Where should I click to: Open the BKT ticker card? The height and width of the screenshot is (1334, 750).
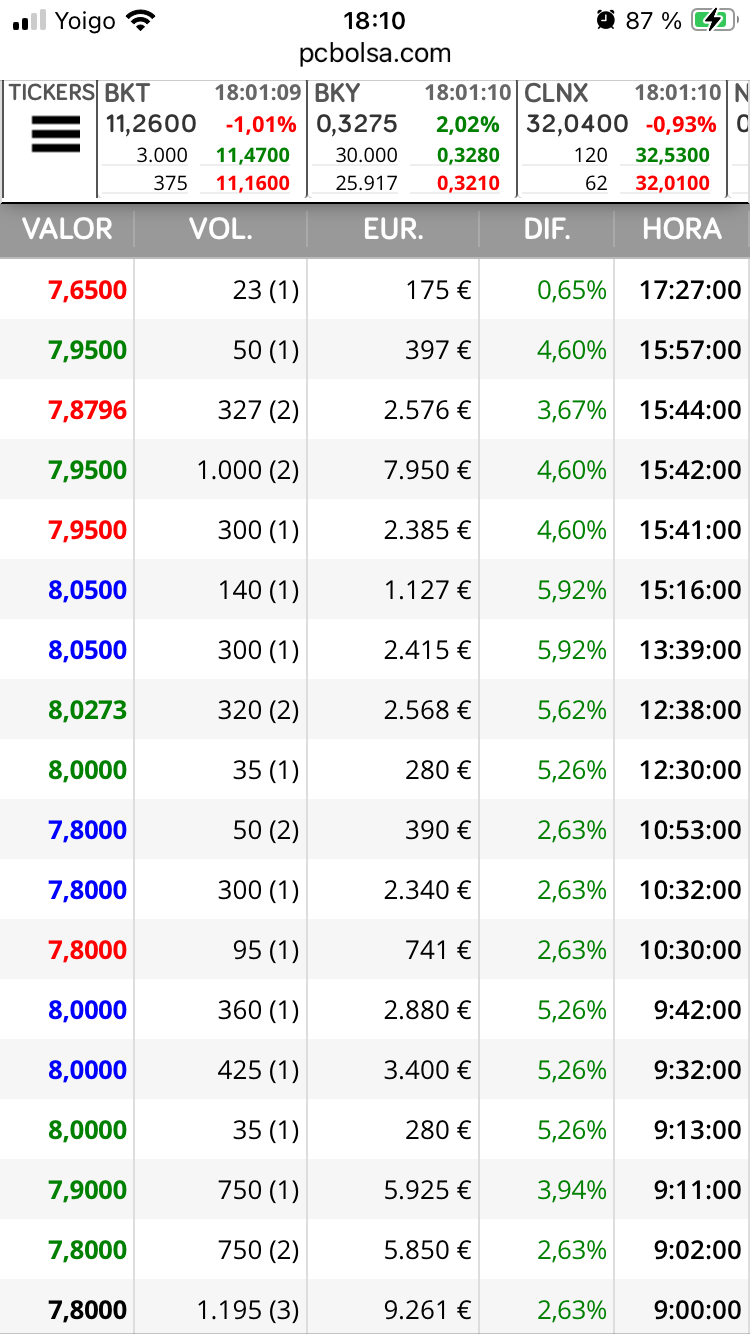[202, 139]
